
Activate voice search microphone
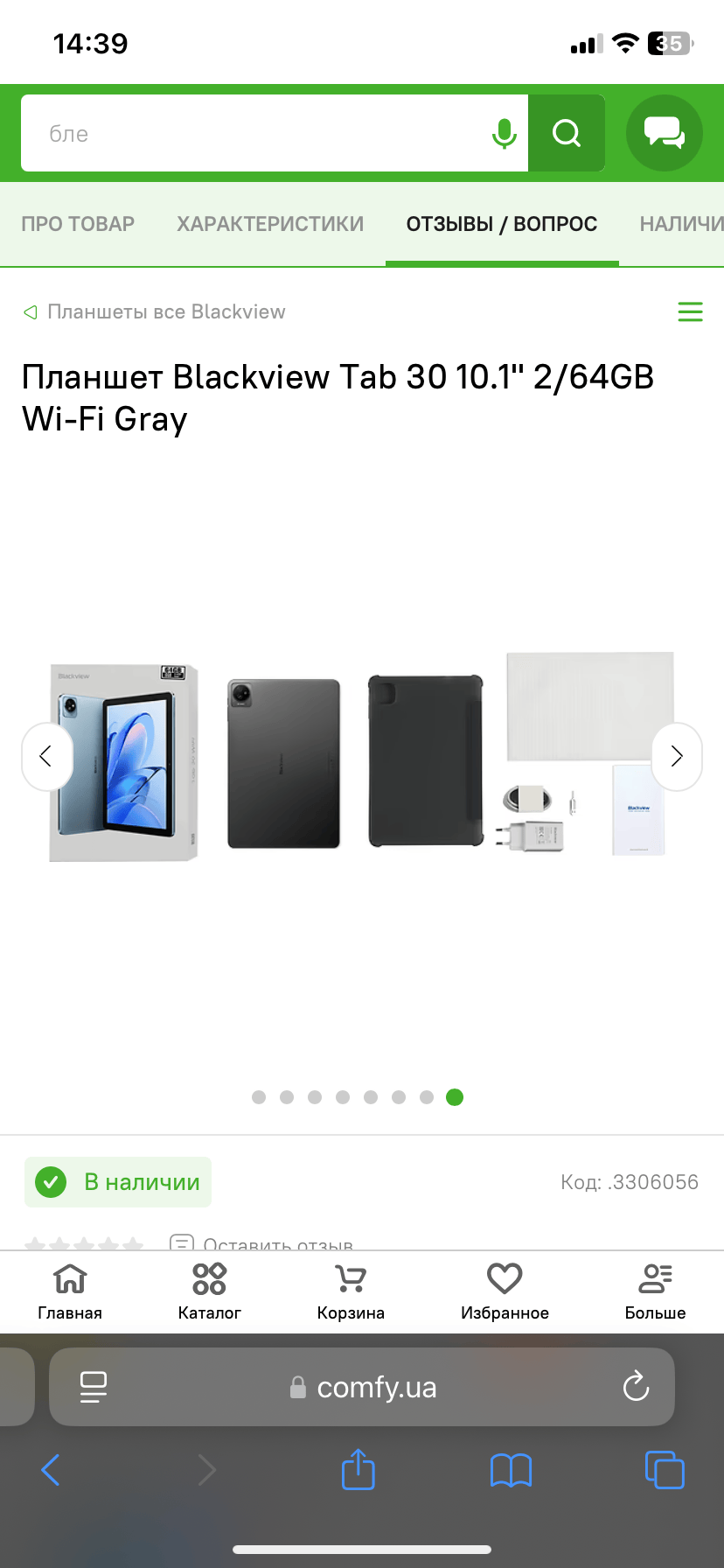pos(504,134)
